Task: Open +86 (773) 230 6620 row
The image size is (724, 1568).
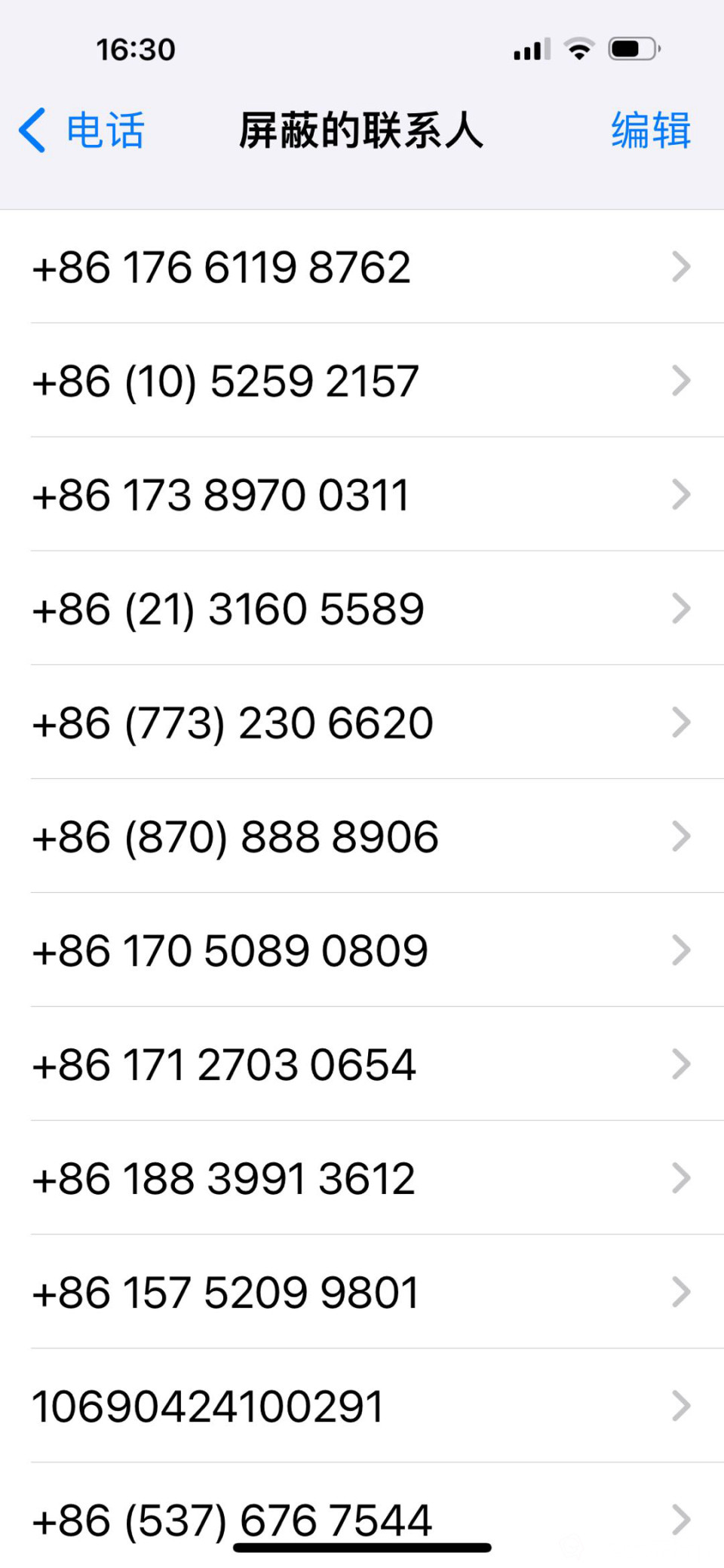Action: (362, 723)
